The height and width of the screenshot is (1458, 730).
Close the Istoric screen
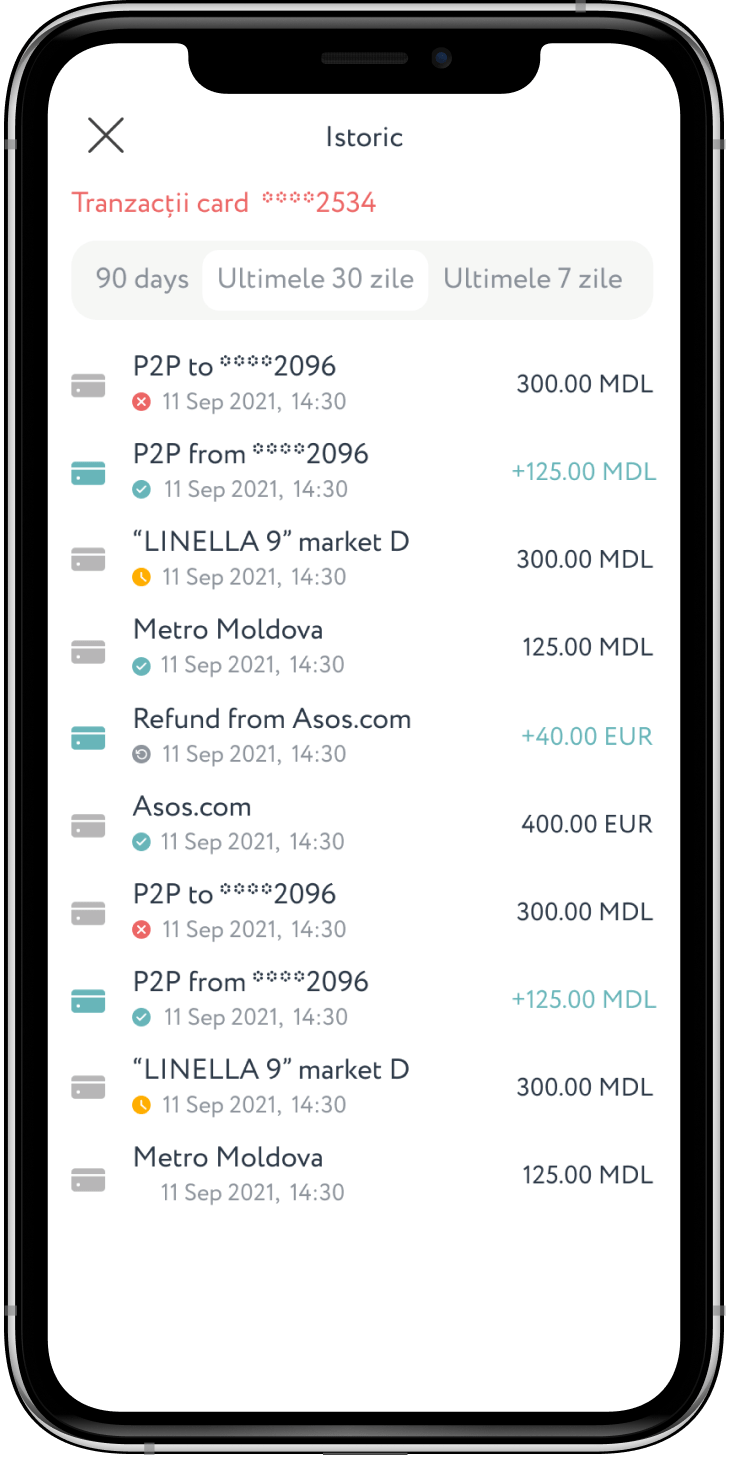point(106,135)
